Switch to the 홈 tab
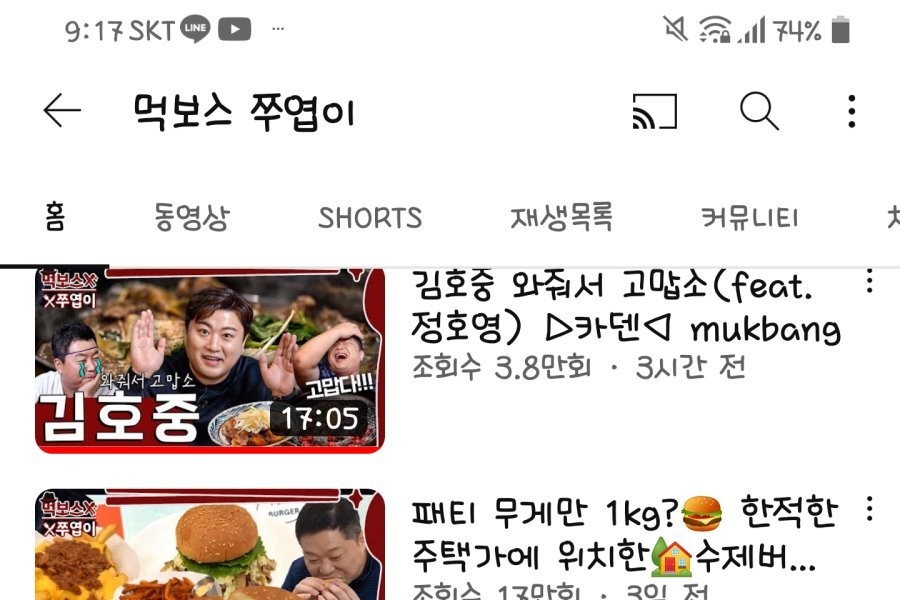The width and height of the screenshot is (900, 600). [54, 217]
